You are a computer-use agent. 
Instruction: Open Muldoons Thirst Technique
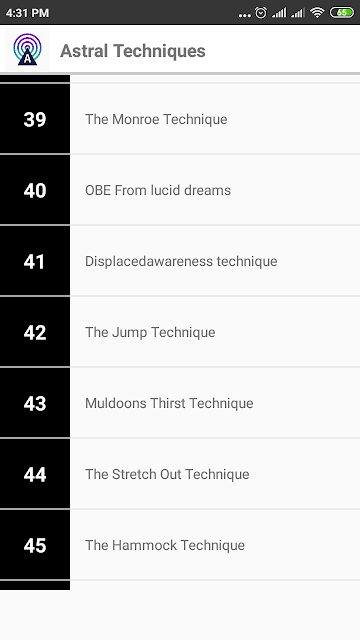(x=180, y=403)
